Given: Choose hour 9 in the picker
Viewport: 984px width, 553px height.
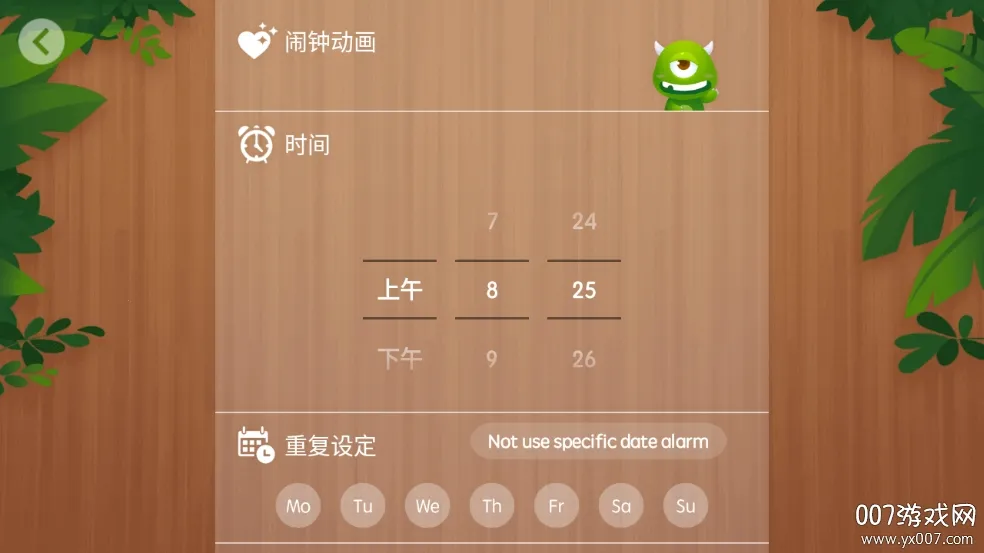Looking at the screenshot, I should pos(491,358).
